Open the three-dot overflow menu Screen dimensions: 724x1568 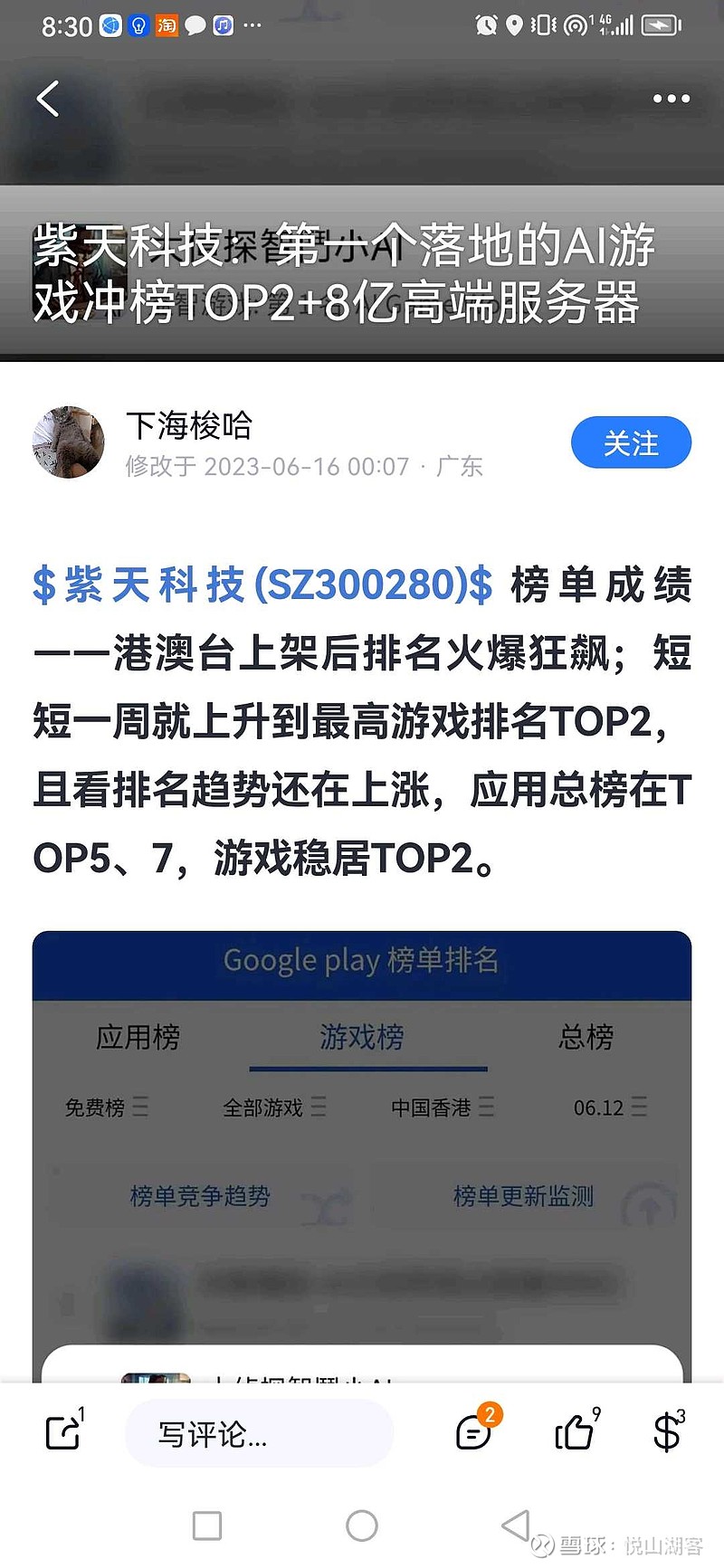(672, 99)
